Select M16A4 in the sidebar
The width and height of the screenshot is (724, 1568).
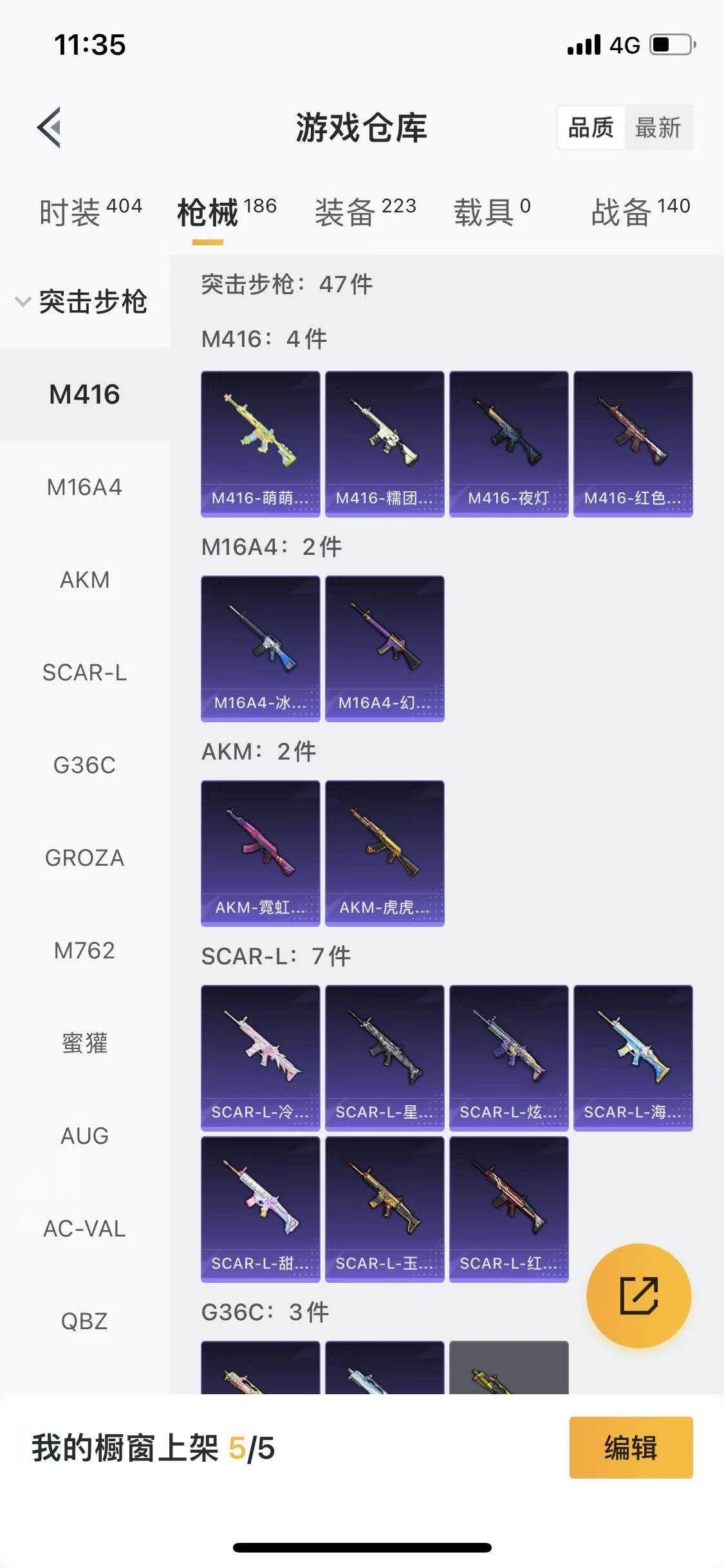click(84, 487)
